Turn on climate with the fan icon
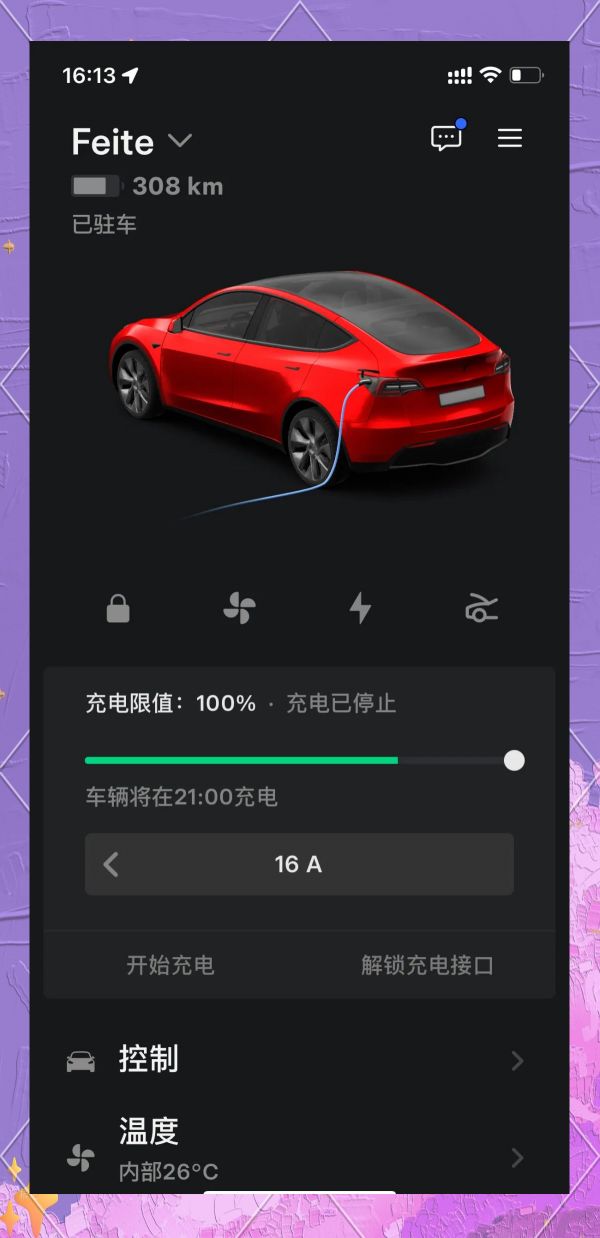 tap(239, 608)
